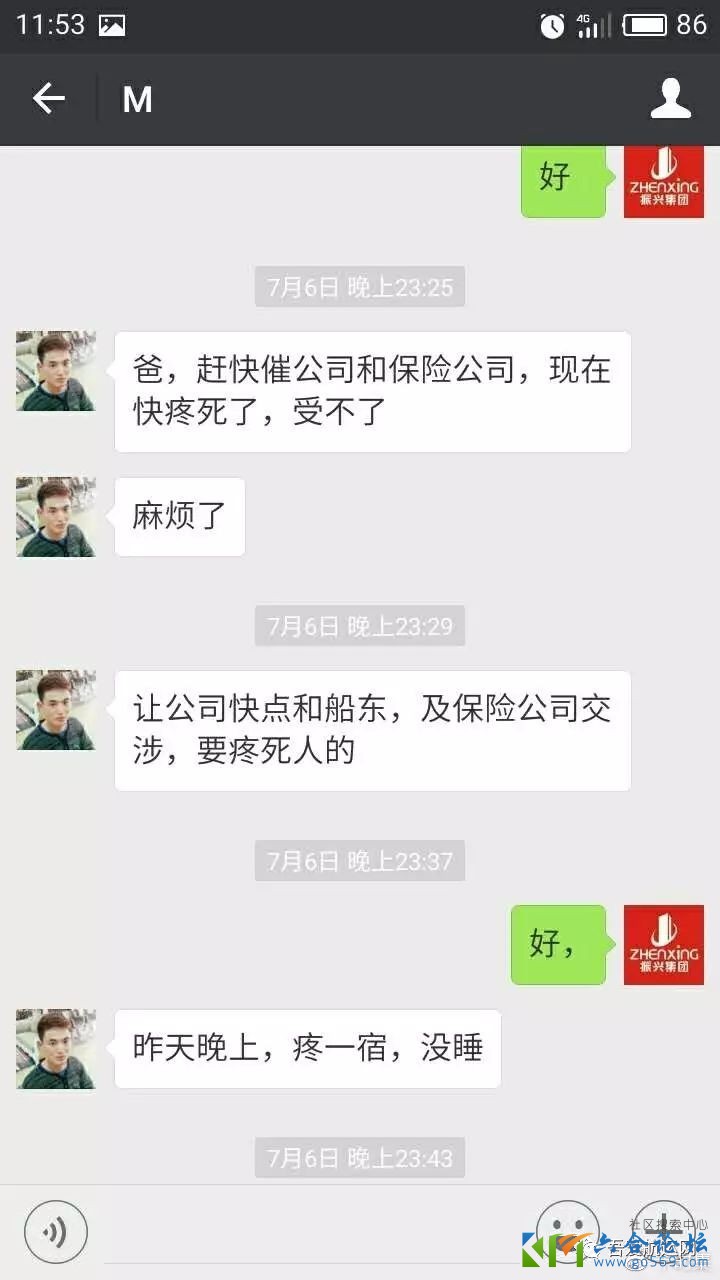Open sender's avatar beside 昨天晚上，疼一宿，没睡
This screenshot has width=720, height=1280.
pyautogui.click(x=56, y=1049)
